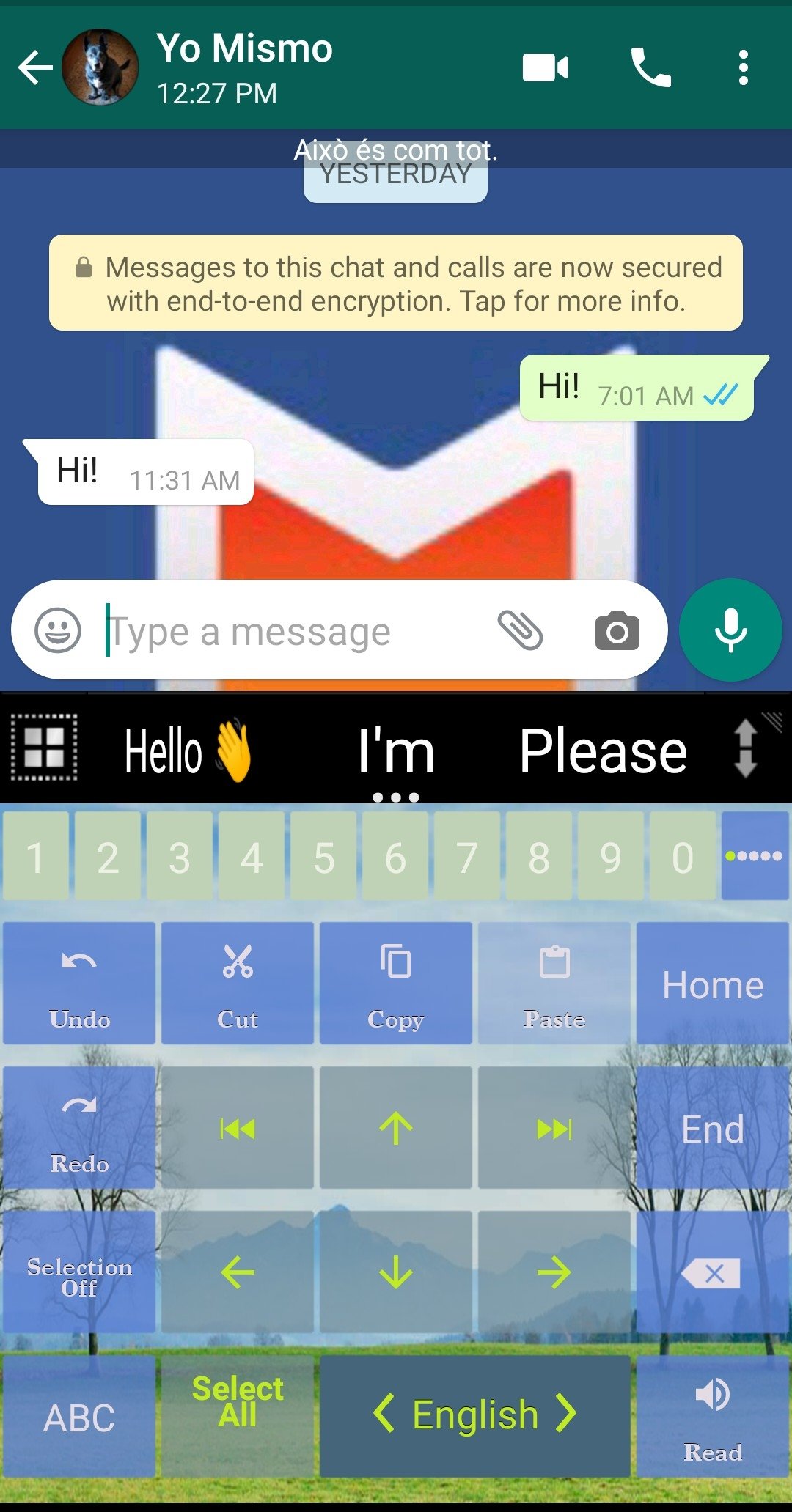Switch back to the ABC keyboard
This screenshot has width=792, height=1512.
click(x=79, y=1415)
